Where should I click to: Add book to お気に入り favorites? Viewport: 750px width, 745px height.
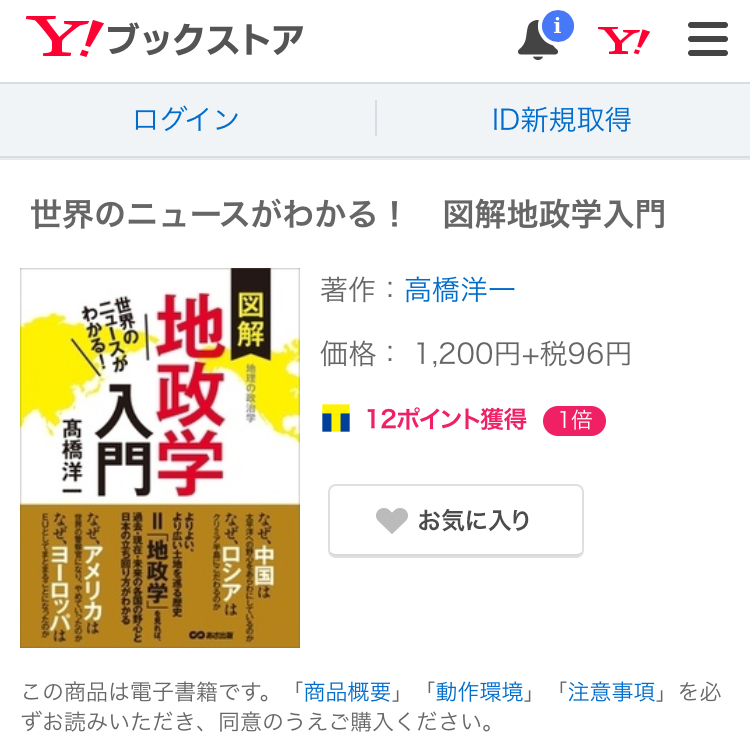[x=455, y=520]
